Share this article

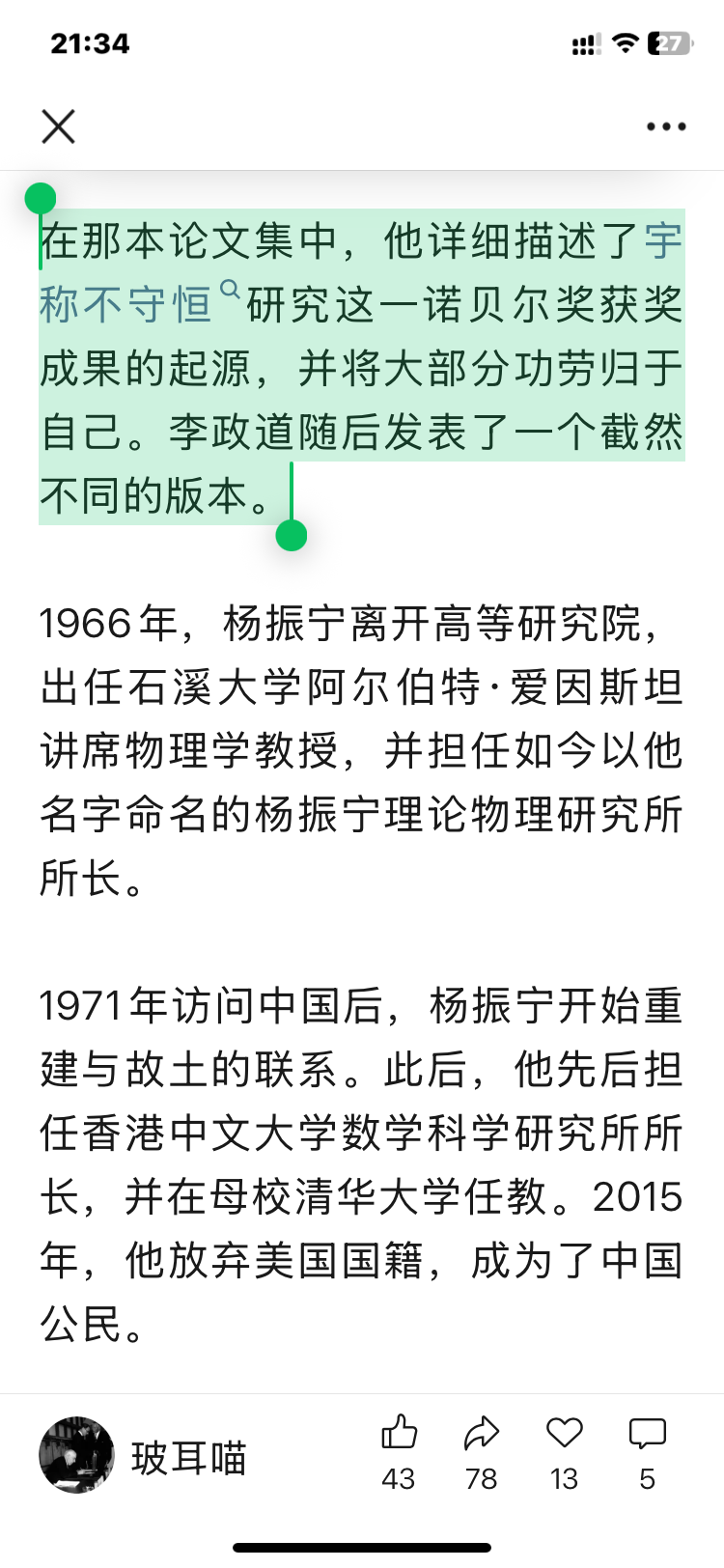coord(481,1434)
